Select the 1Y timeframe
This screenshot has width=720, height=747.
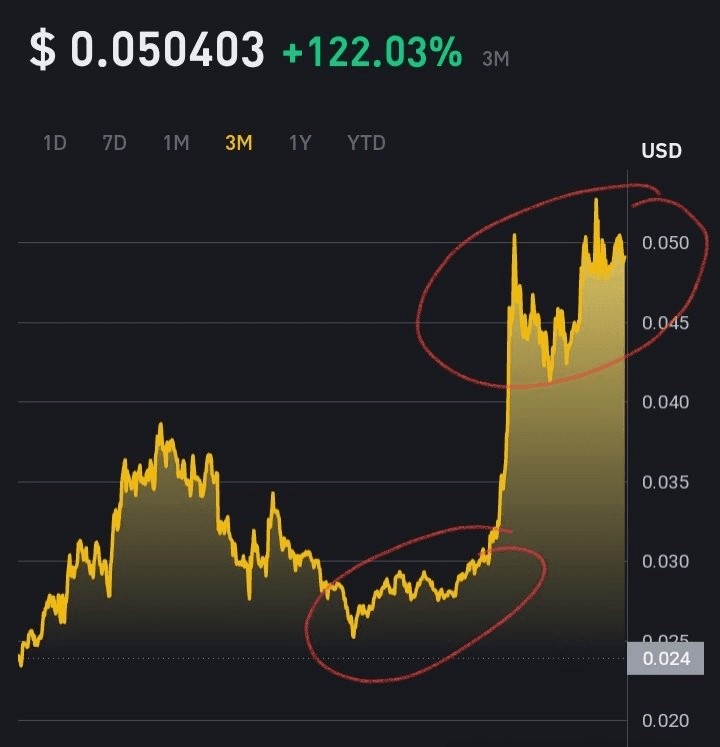[301, 143]
